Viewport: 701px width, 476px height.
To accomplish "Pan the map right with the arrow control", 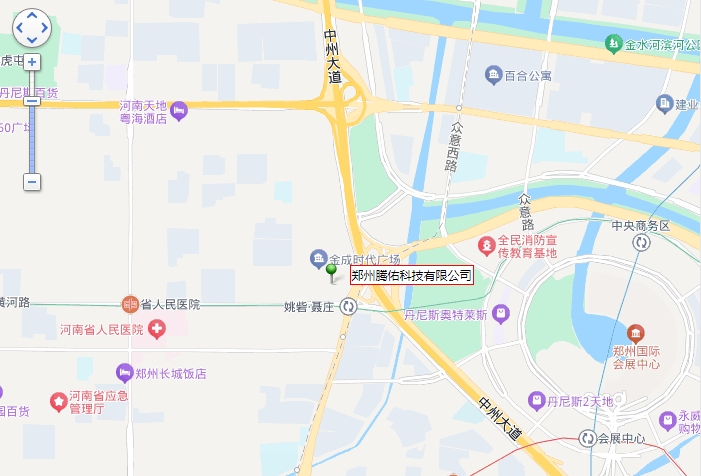I will (x=44, y=27).
